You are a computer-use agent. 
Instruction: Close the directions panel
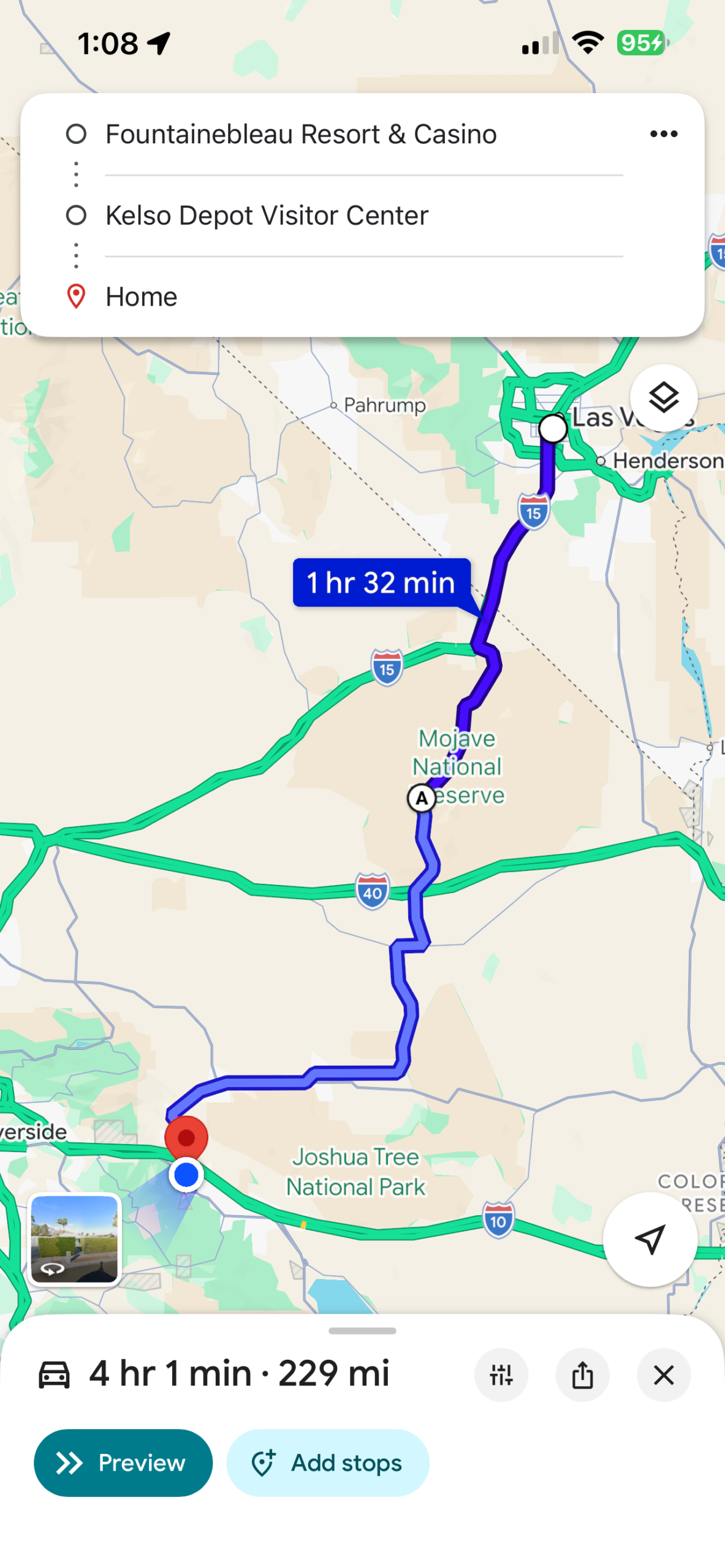tap(663, 1374)
